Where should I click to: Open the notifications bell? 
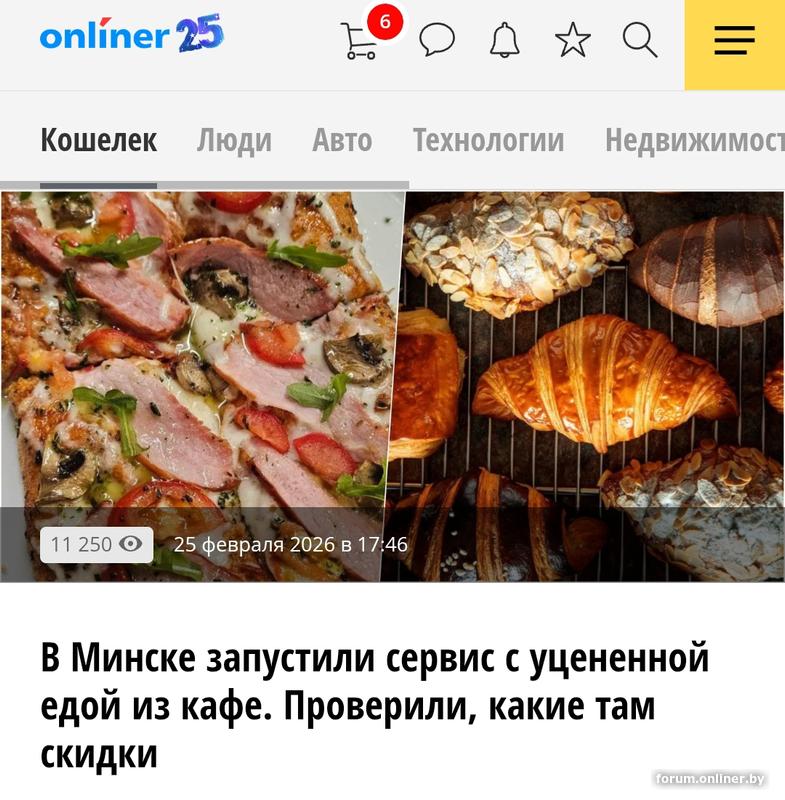pyautogui.click(x=505, y=41)
